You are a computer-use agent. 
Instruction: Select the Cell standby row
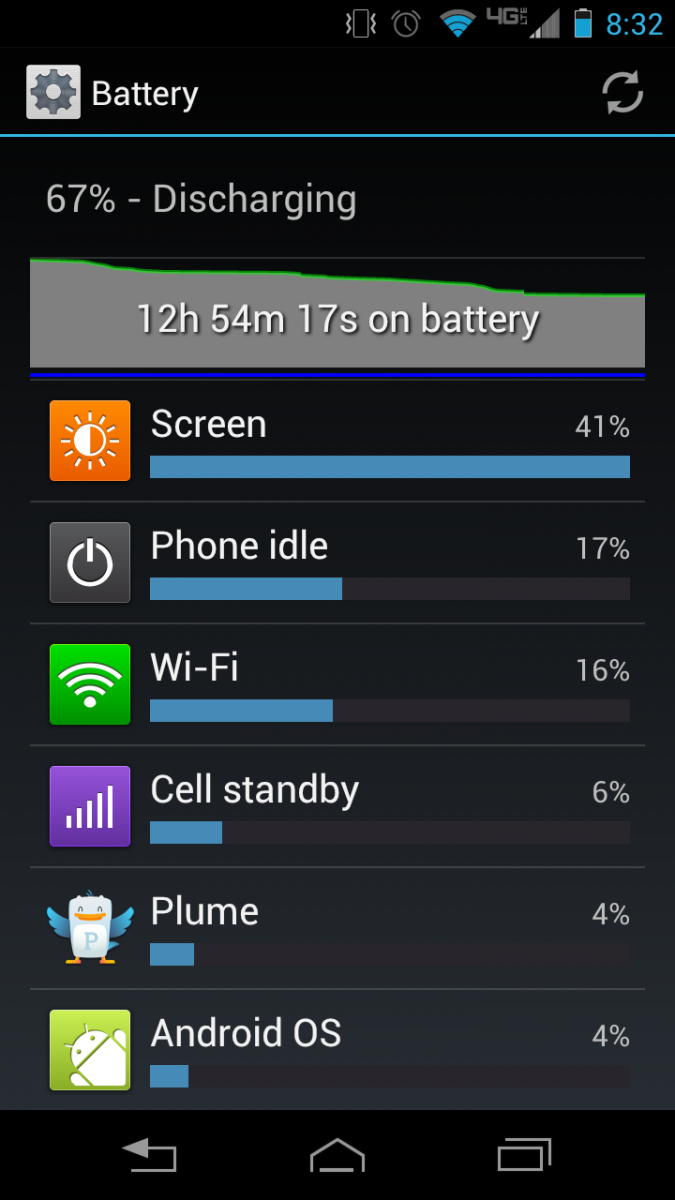(337, 807)
